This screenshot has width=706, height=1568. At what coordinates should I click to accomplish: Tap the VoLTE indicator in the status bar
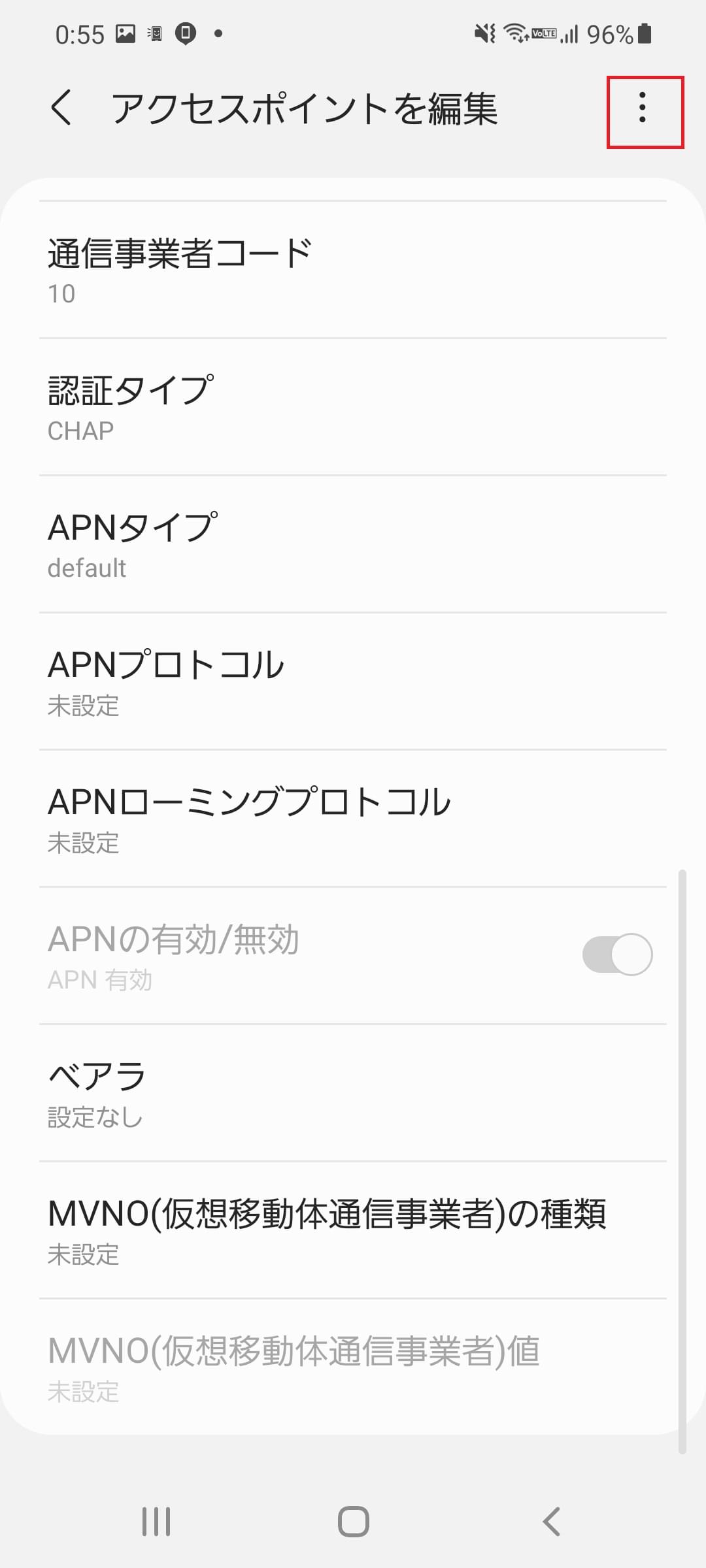click(543, 34)
